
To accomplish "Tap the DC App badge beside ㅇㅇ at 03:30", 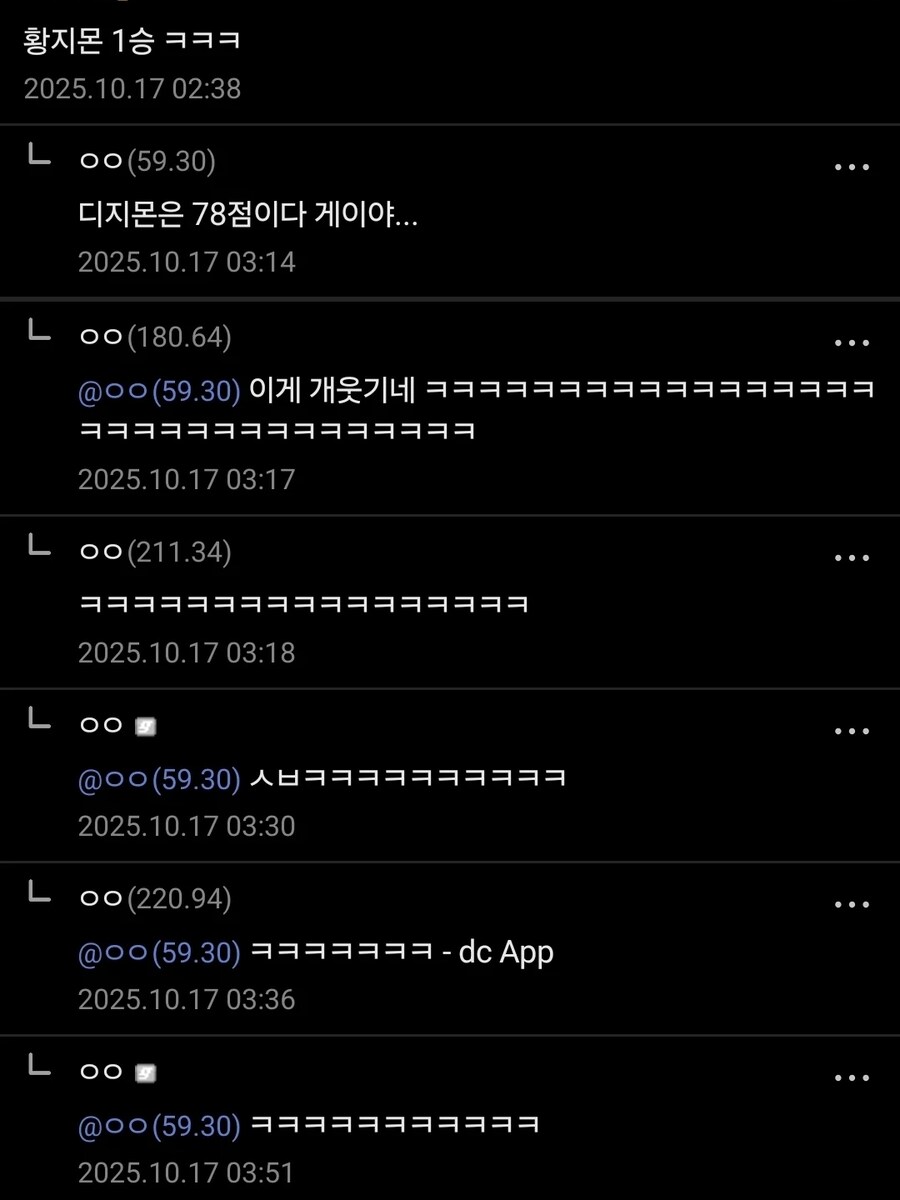I will (144, 725).
